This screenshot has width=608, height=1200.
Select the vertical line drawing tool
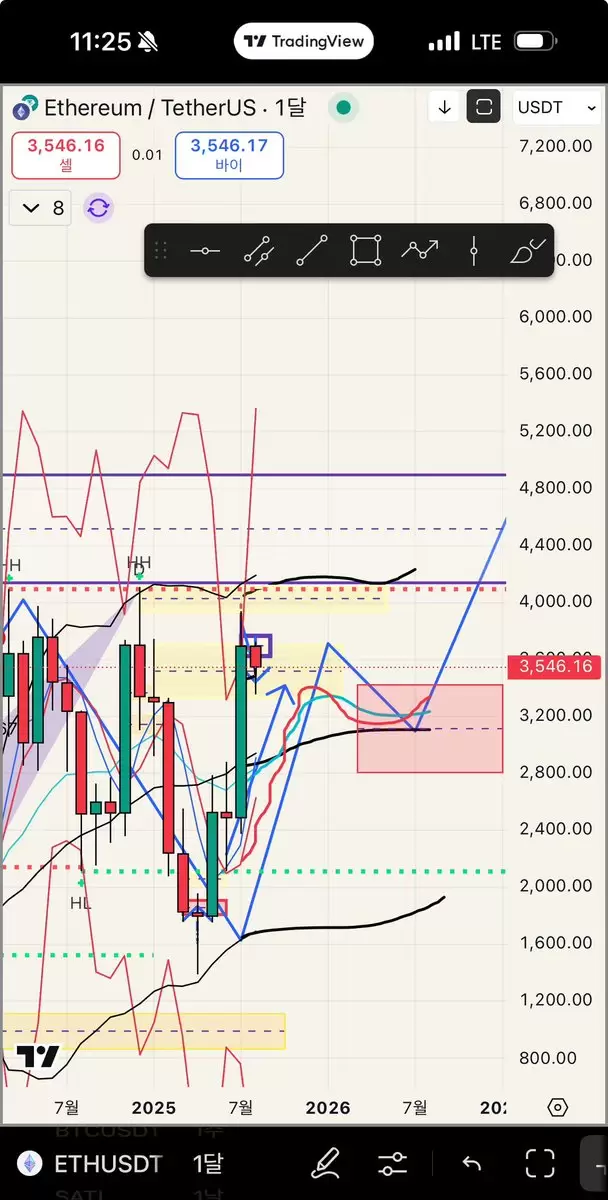pos(474,251)
